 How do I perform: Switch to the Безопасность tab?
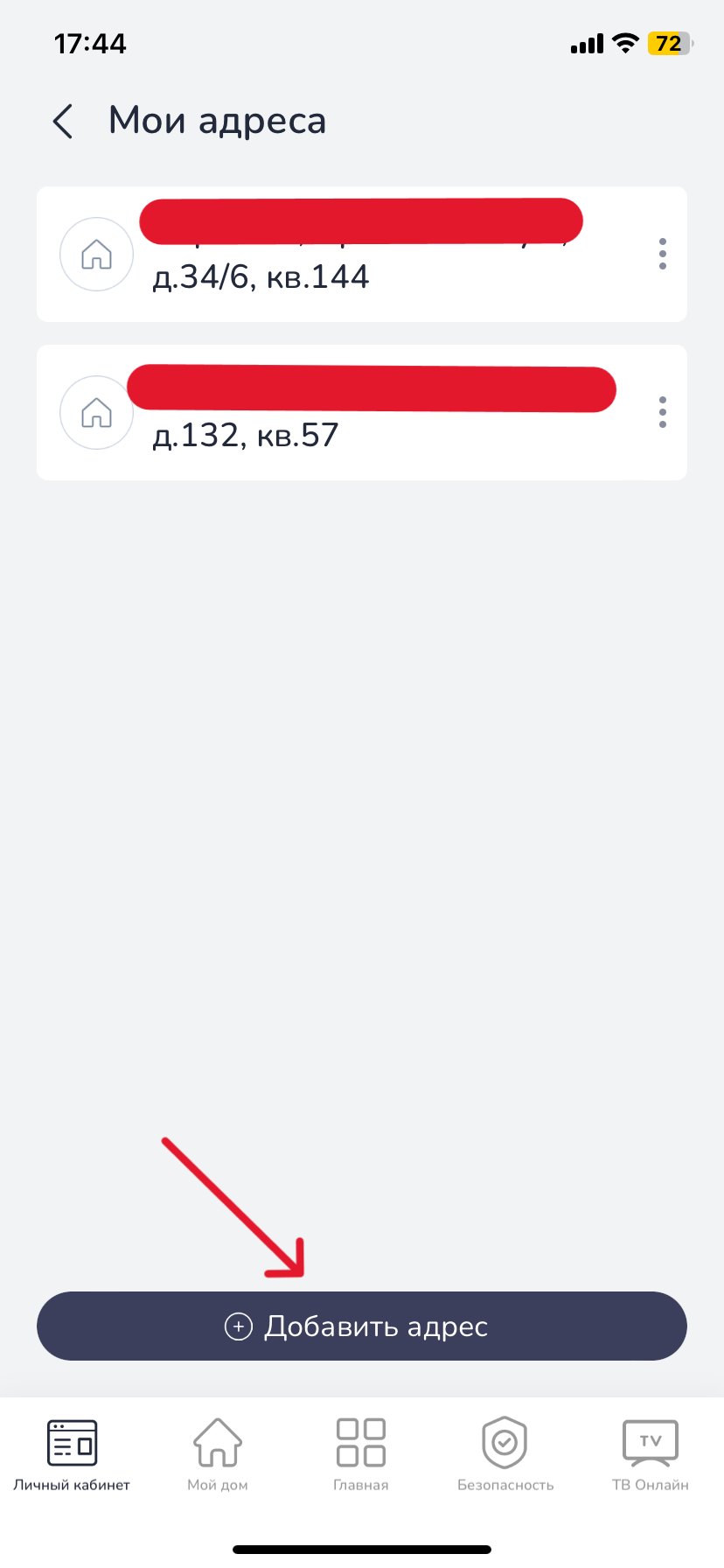pos(505,1455)
